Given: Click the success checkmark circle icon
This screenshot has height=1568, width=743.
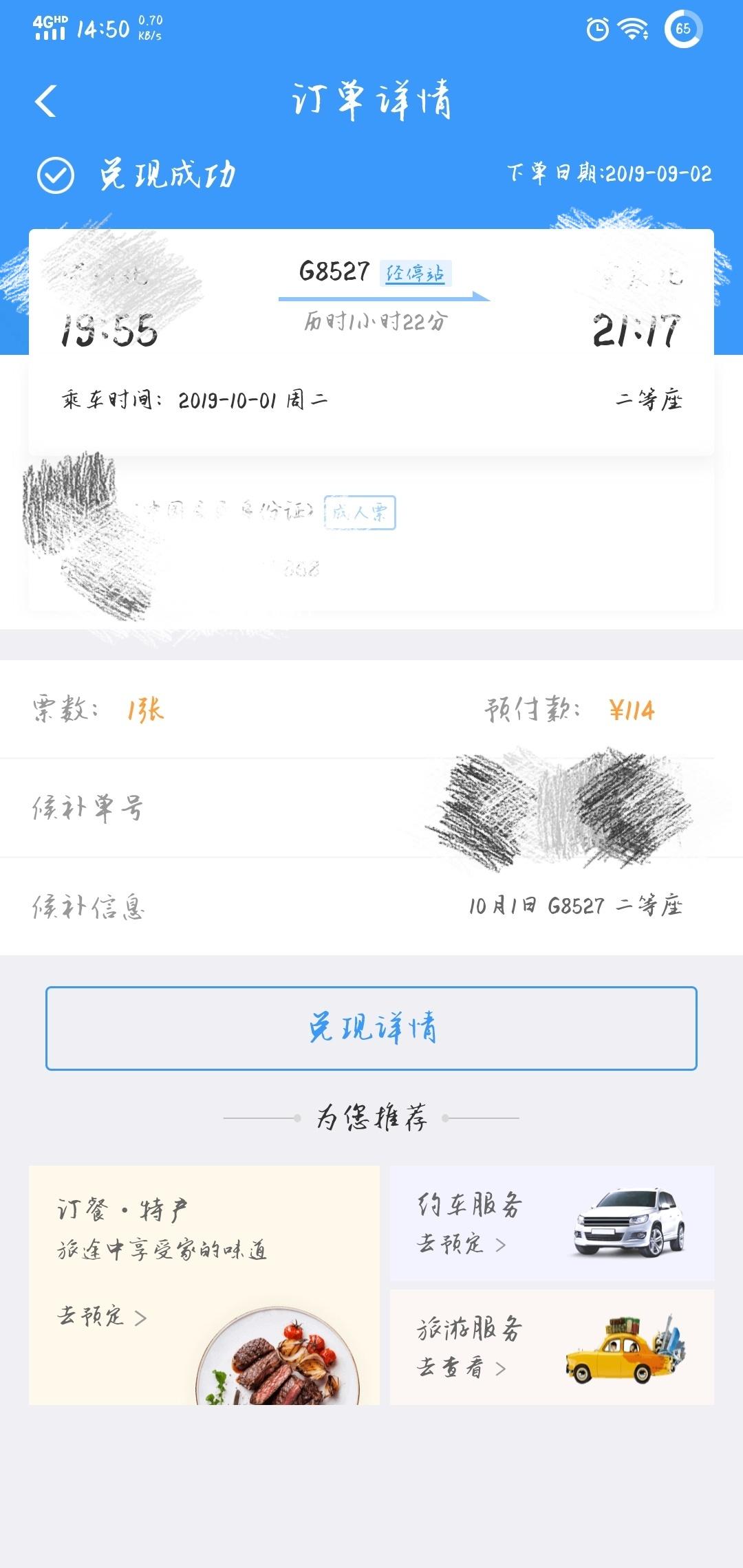Looking at the screenshot, I should click(55, 174).
